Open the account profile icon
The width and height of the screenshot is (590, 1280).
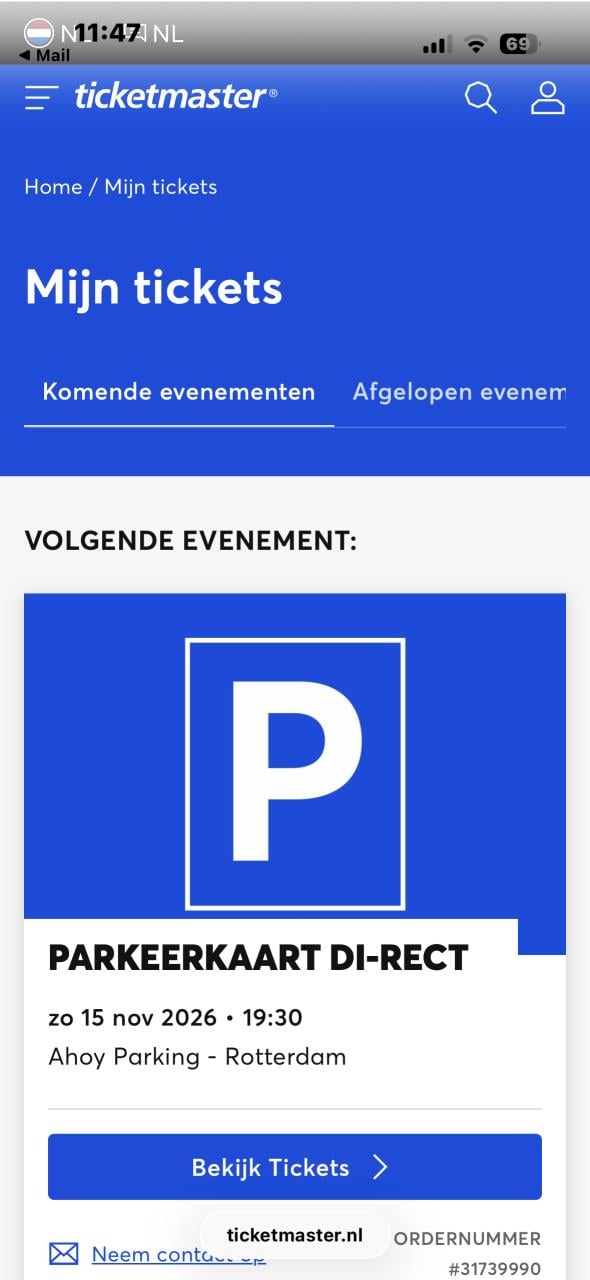click(548, 97)
